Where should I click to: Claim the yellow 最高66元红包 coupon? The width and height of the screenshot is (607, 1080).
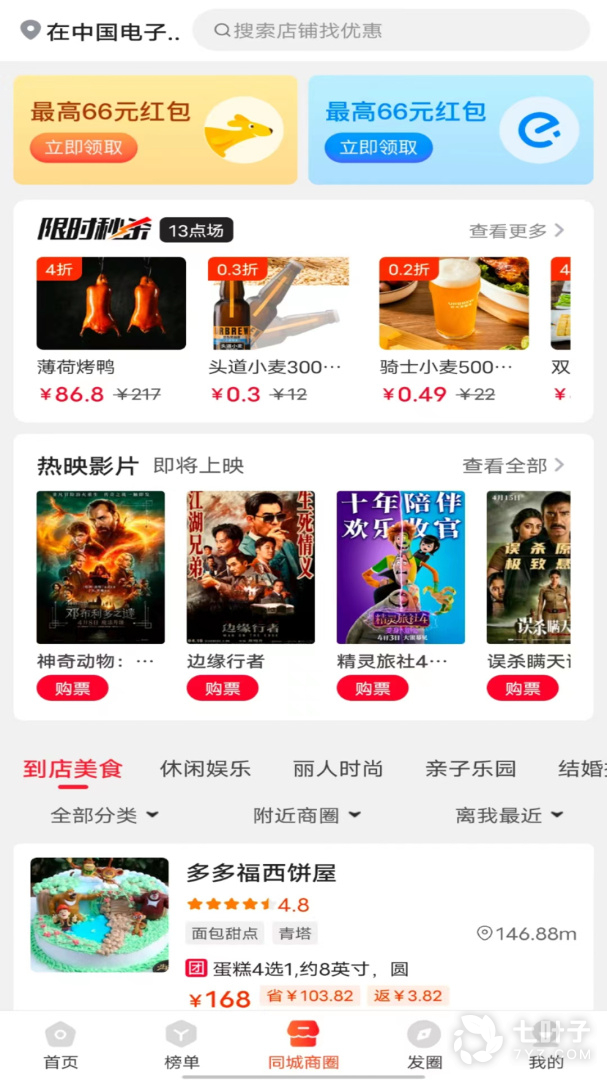(83, 148)
